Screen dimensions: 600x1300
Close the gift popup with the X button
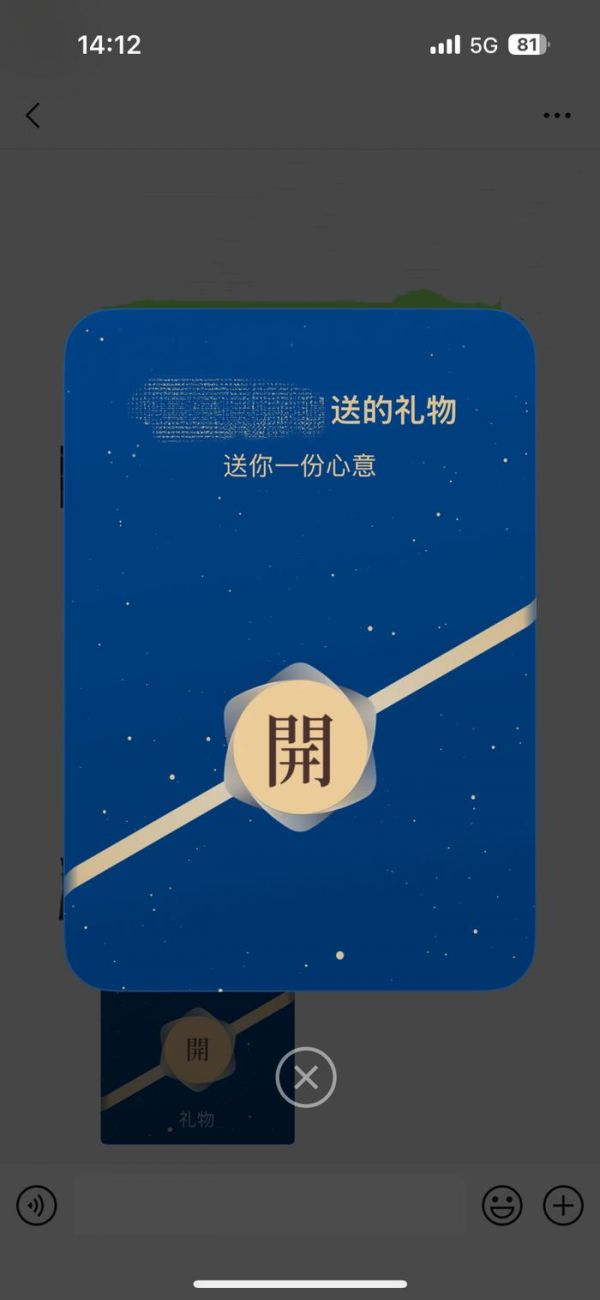coord(306,1077)
